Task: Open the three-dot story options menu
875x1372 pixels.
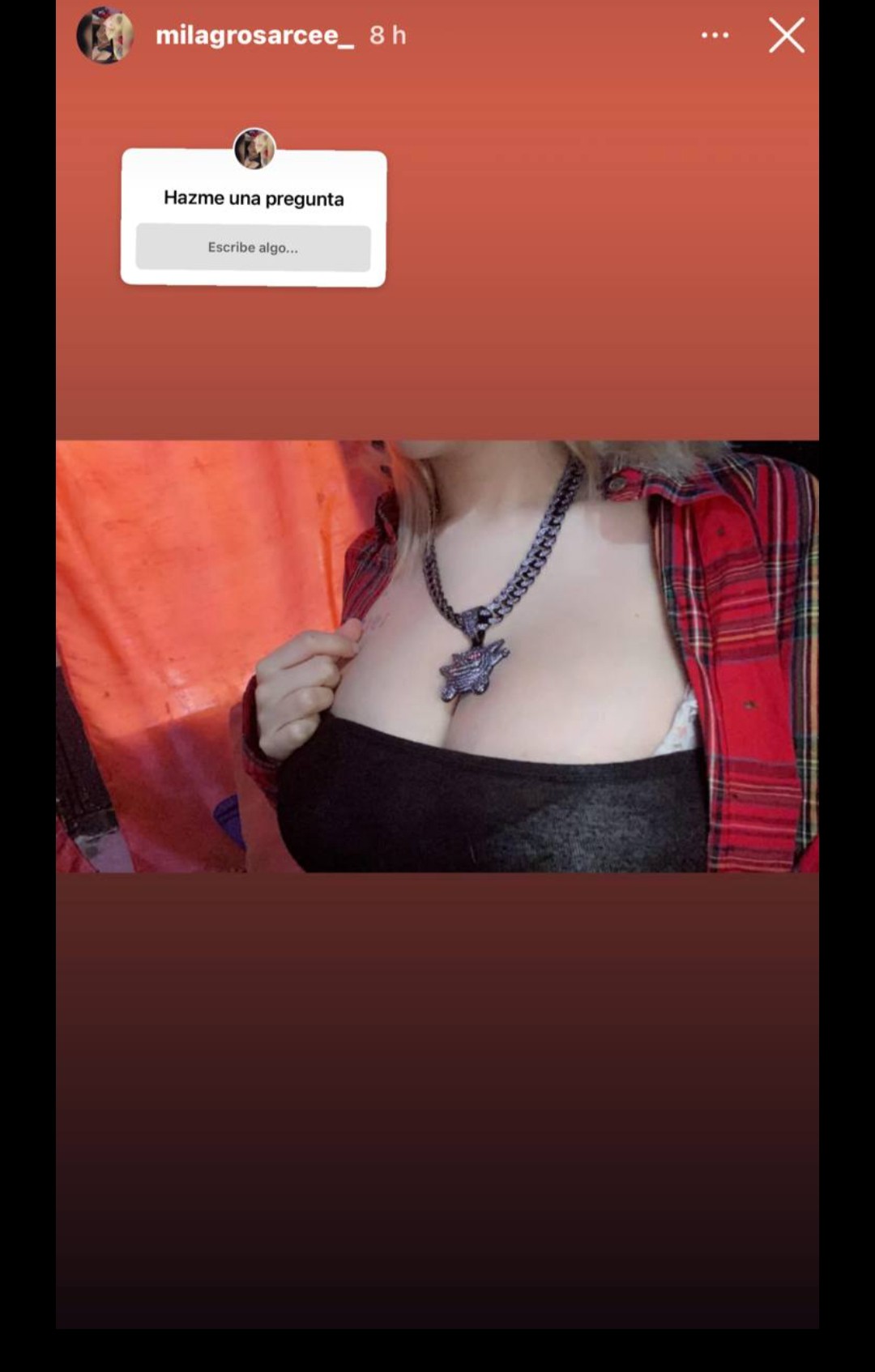Action: pyautogui.click(x=715, y=36)
